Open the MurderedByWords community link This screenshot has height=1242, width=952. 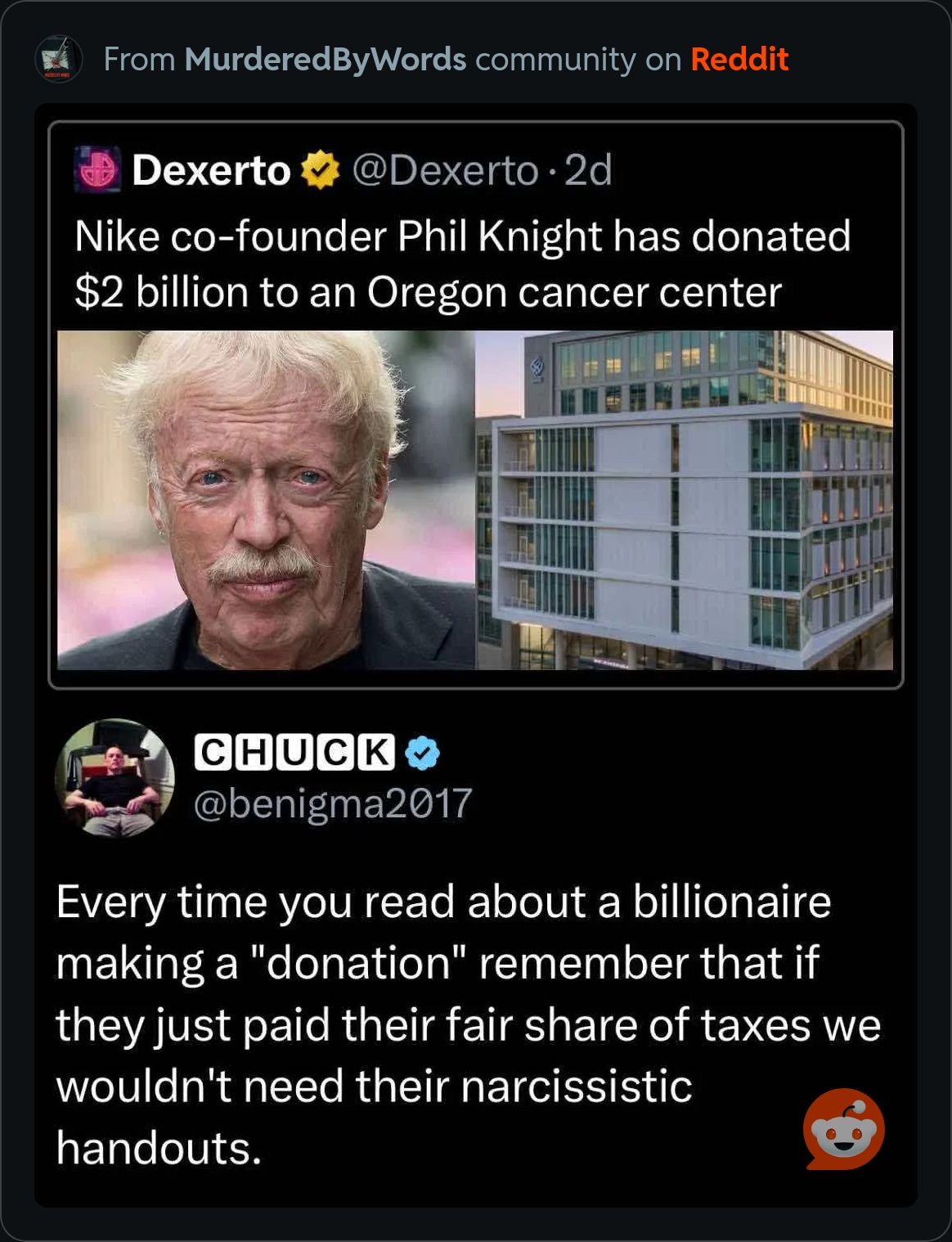(325, 60)
